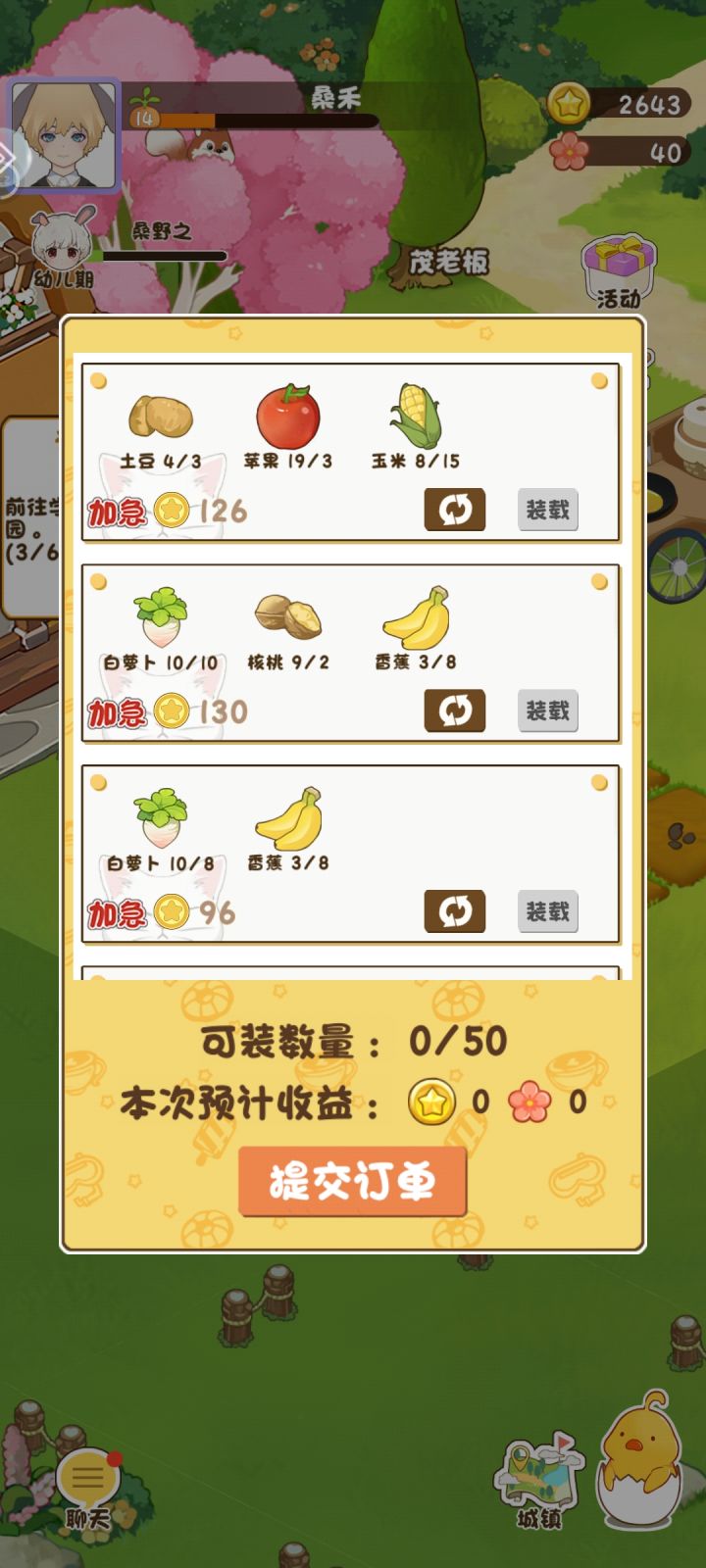This screenshot has height=1568, width=706.
Task: Tap 装载 on the third order
Action: (547, 911)
